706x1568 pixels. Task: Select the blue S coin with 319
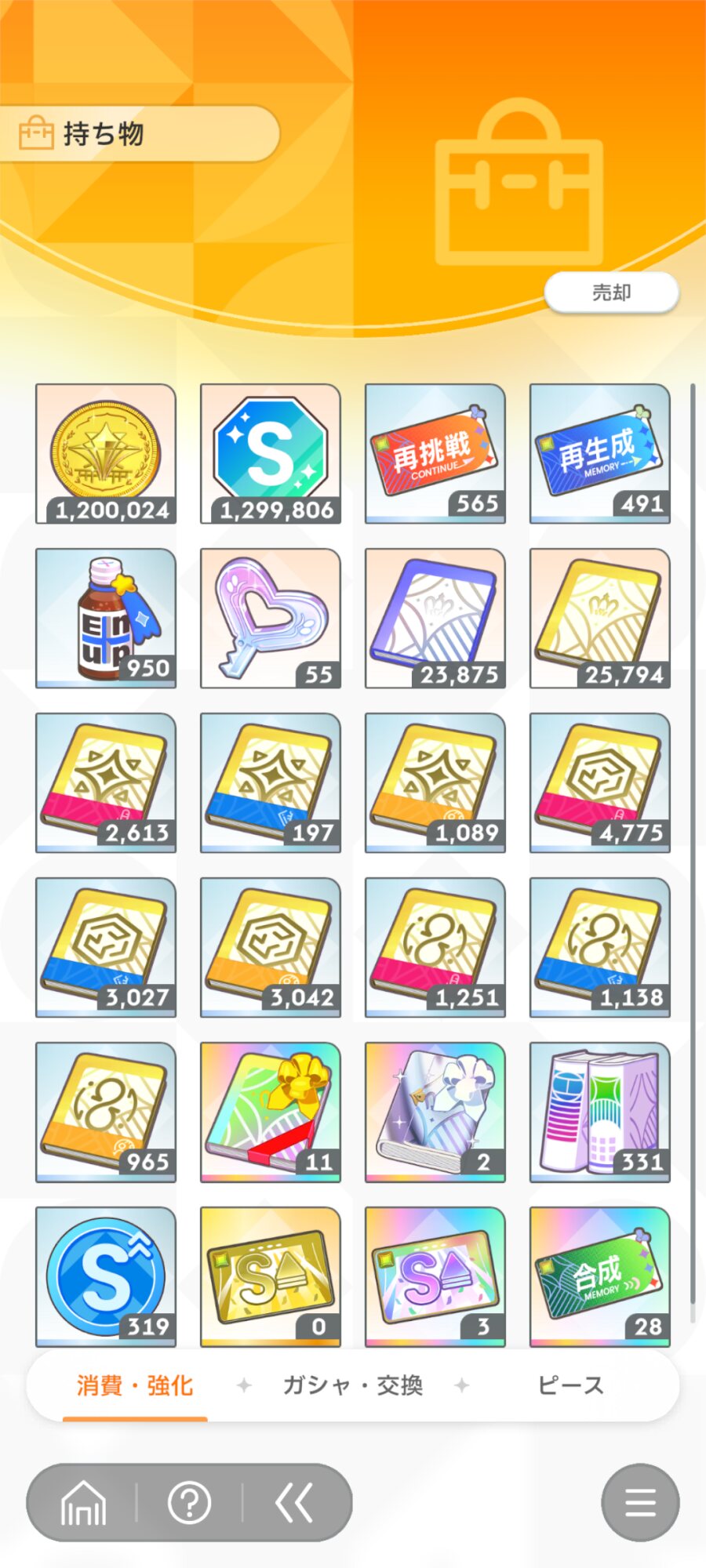click(x=106, y=1276)
